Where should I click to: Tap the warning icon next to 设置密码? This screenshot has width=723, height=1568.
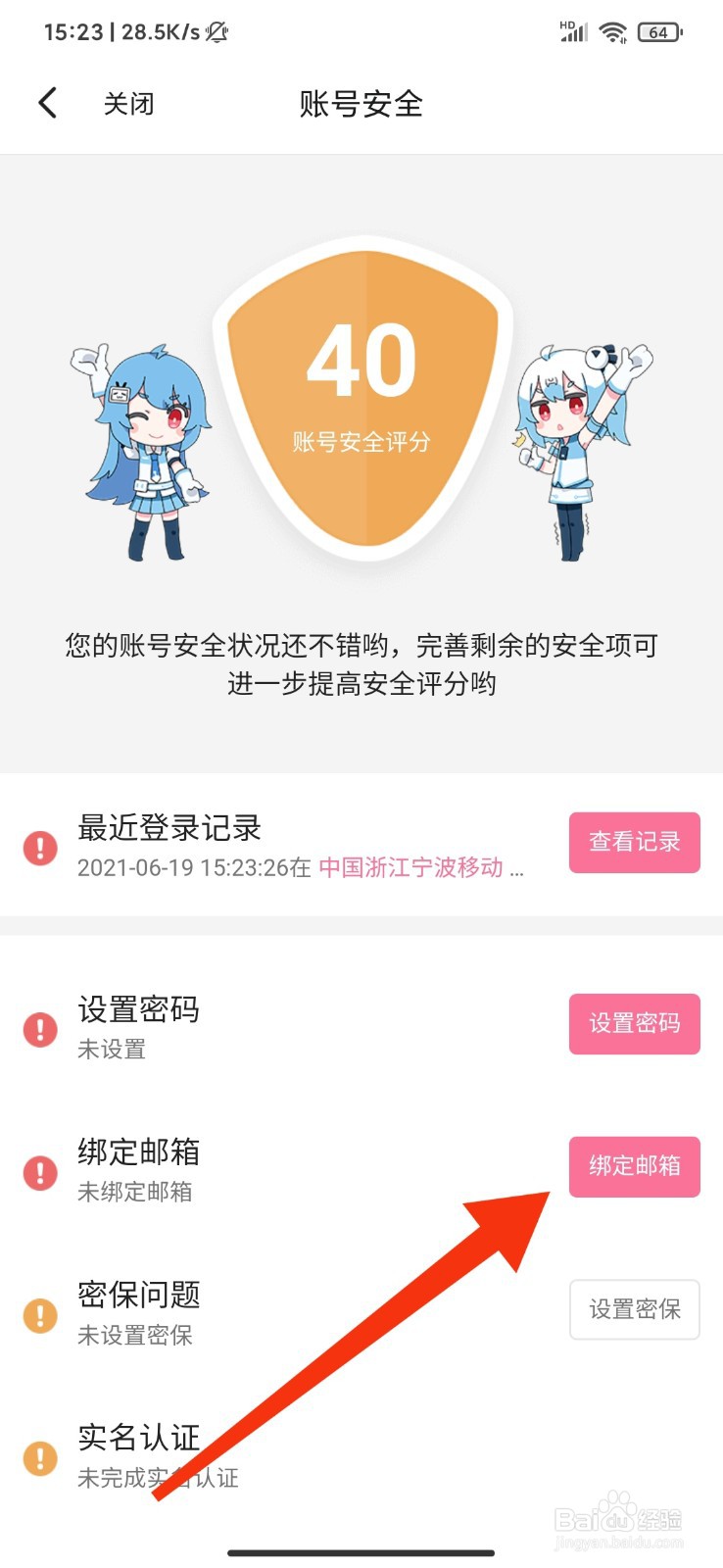39,1029
